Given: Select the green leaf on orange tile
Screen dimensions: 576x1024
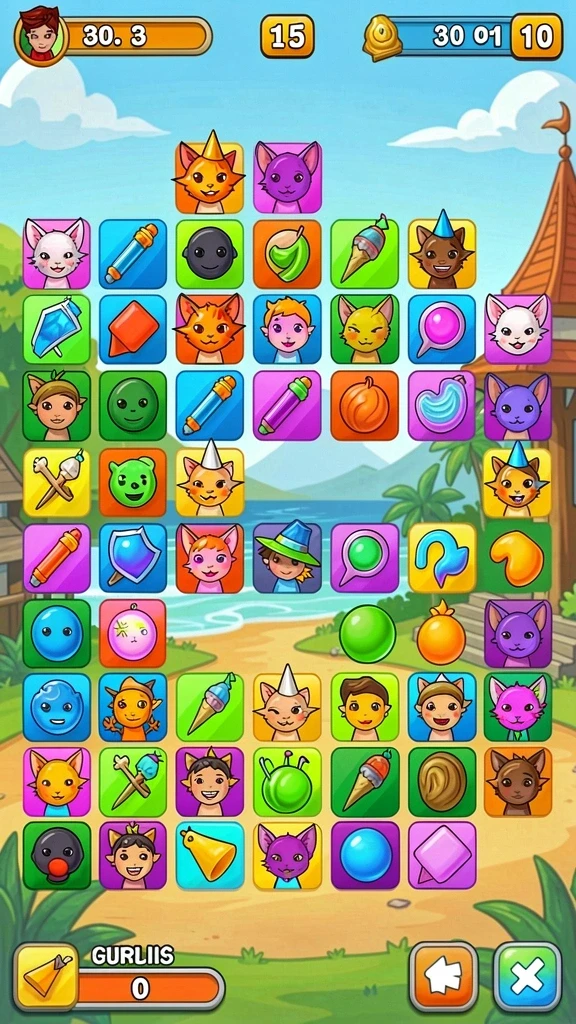Looking at the screenshot, I should (x=287, y=254).
